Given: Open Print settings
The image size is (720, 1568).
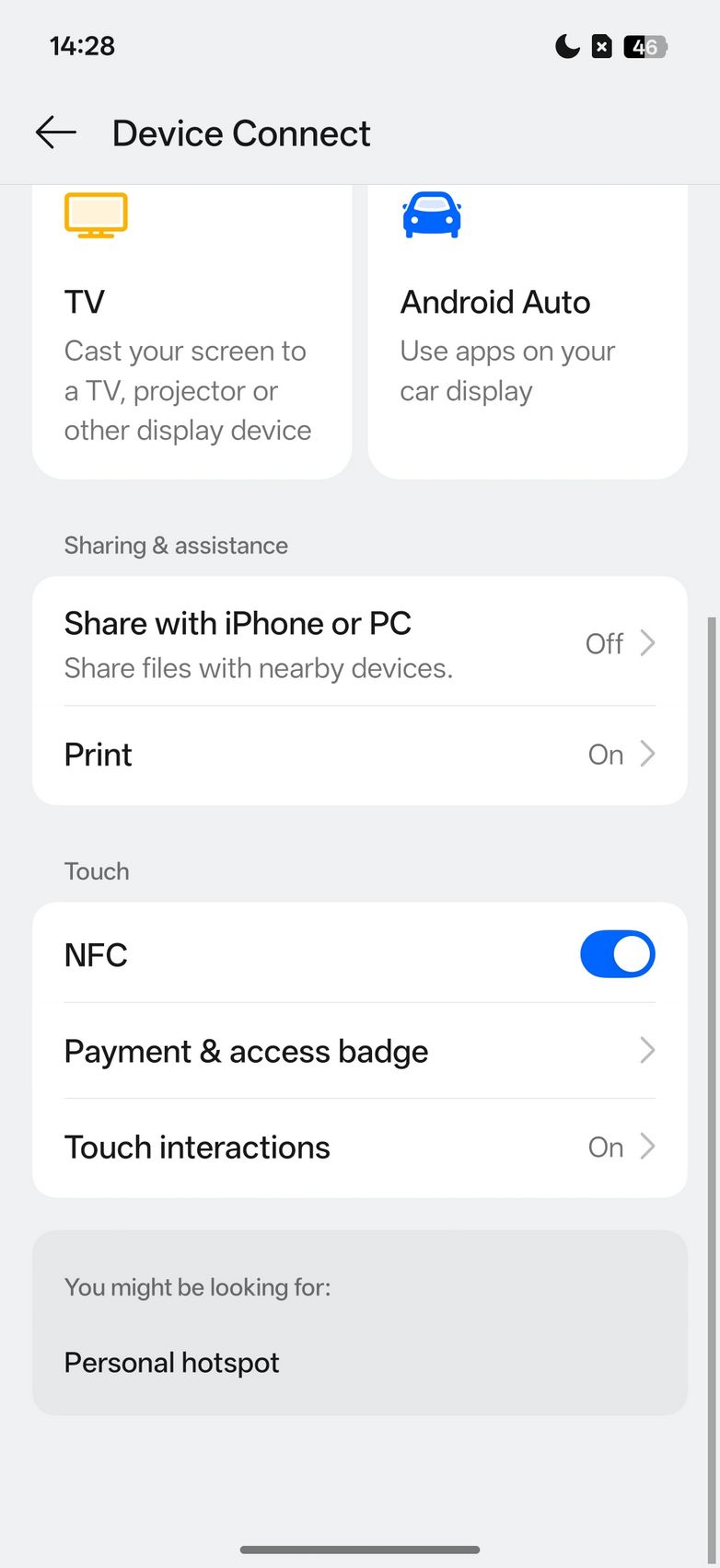Looking at the screenshot, I should point(359,755).
